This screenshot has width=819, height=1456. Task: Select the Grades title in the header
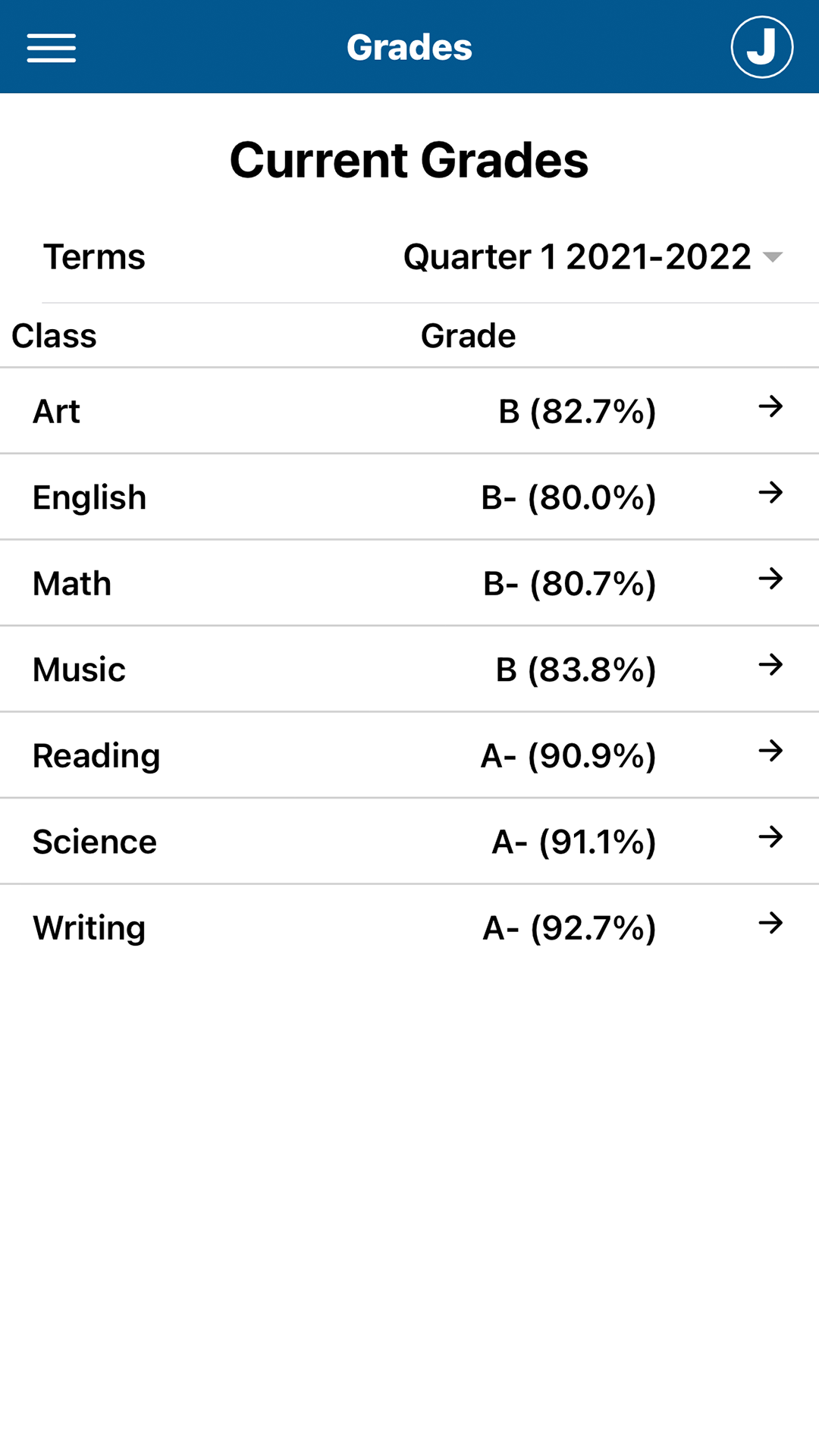(409, 47)
